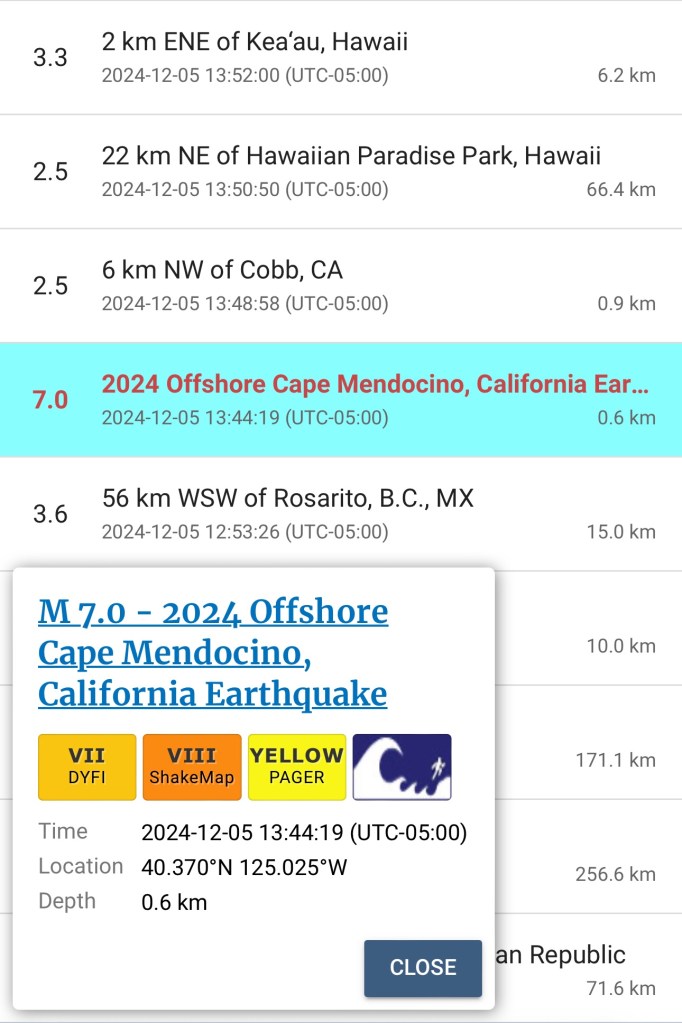Viewport: 682px width, 1023px height.
Task: Select the 6 km NW of Cobb earthquake
Action: [x=340, y=285]
